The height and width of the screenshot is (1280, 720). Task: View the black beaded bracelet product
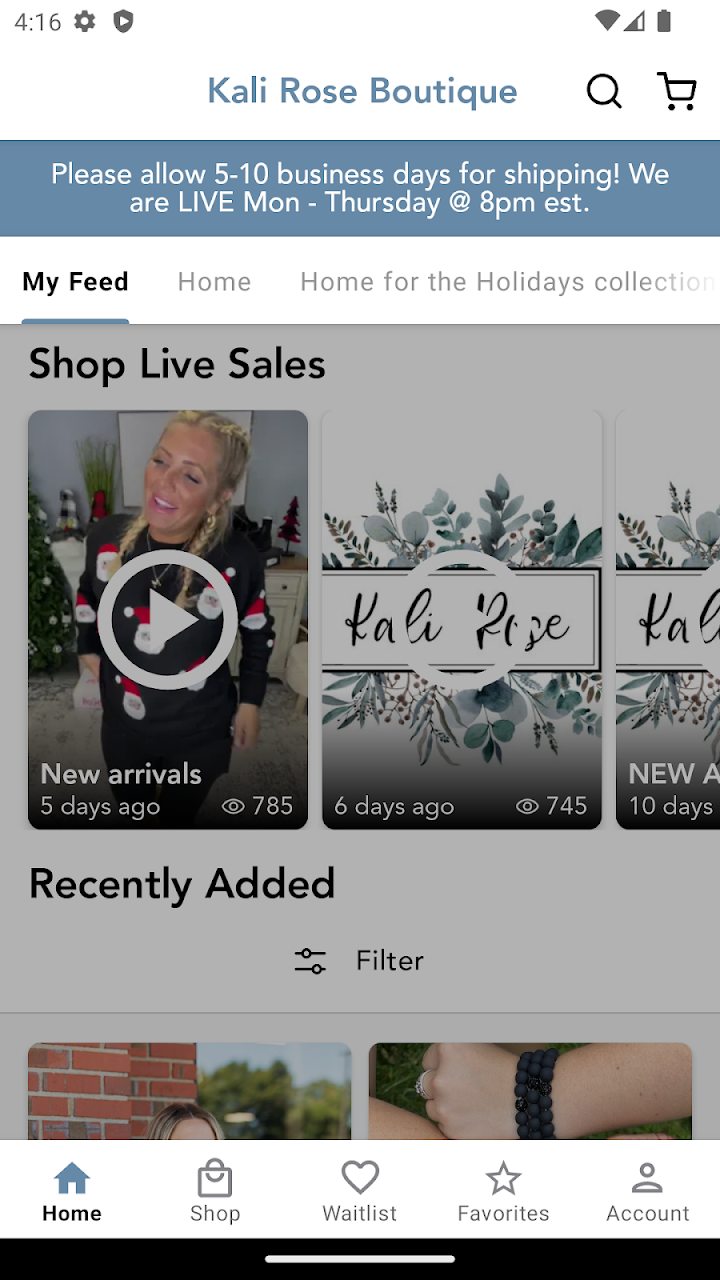(x=530, y=1090)
